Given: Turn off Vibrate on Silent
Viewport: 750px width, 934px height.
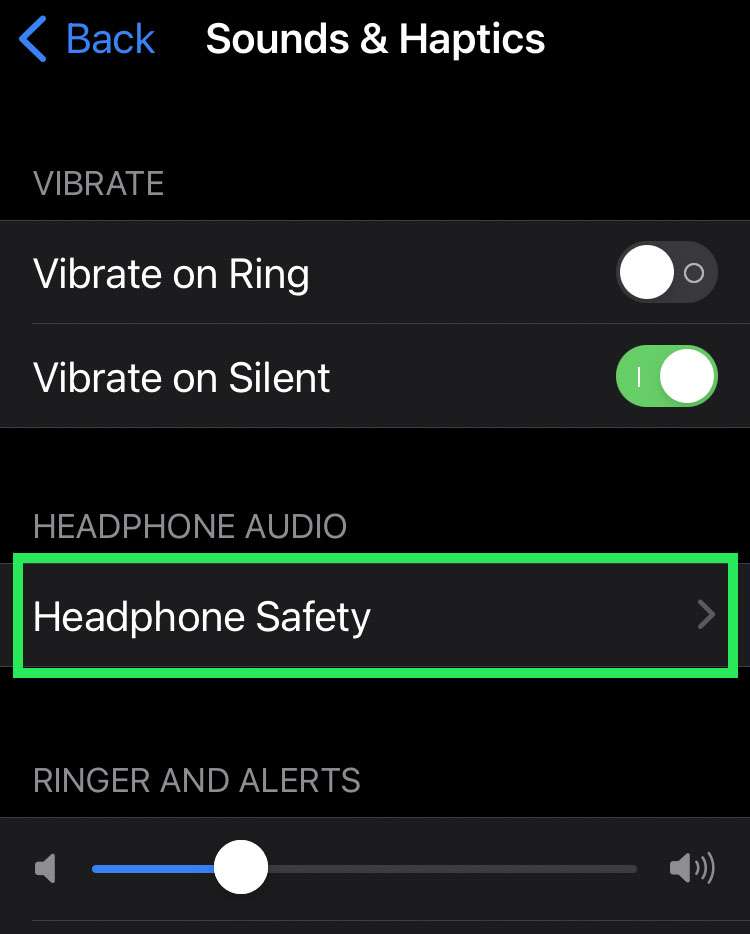Looking at the screenshot, I should (667, 376).
